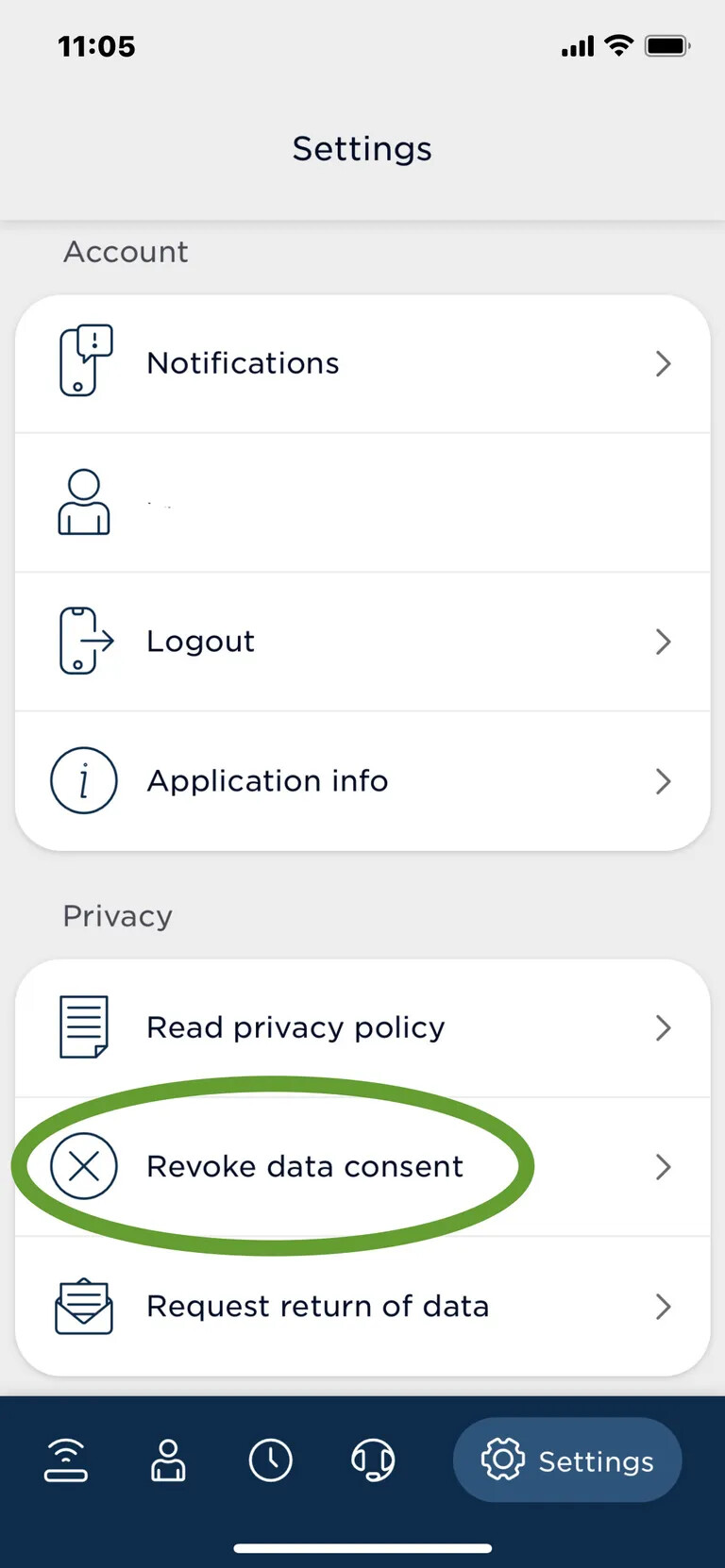Image resolution: width=725 pixels, height=1568 pixels.
Task: Open the headset support tab
Action: tap(373, 1460)
